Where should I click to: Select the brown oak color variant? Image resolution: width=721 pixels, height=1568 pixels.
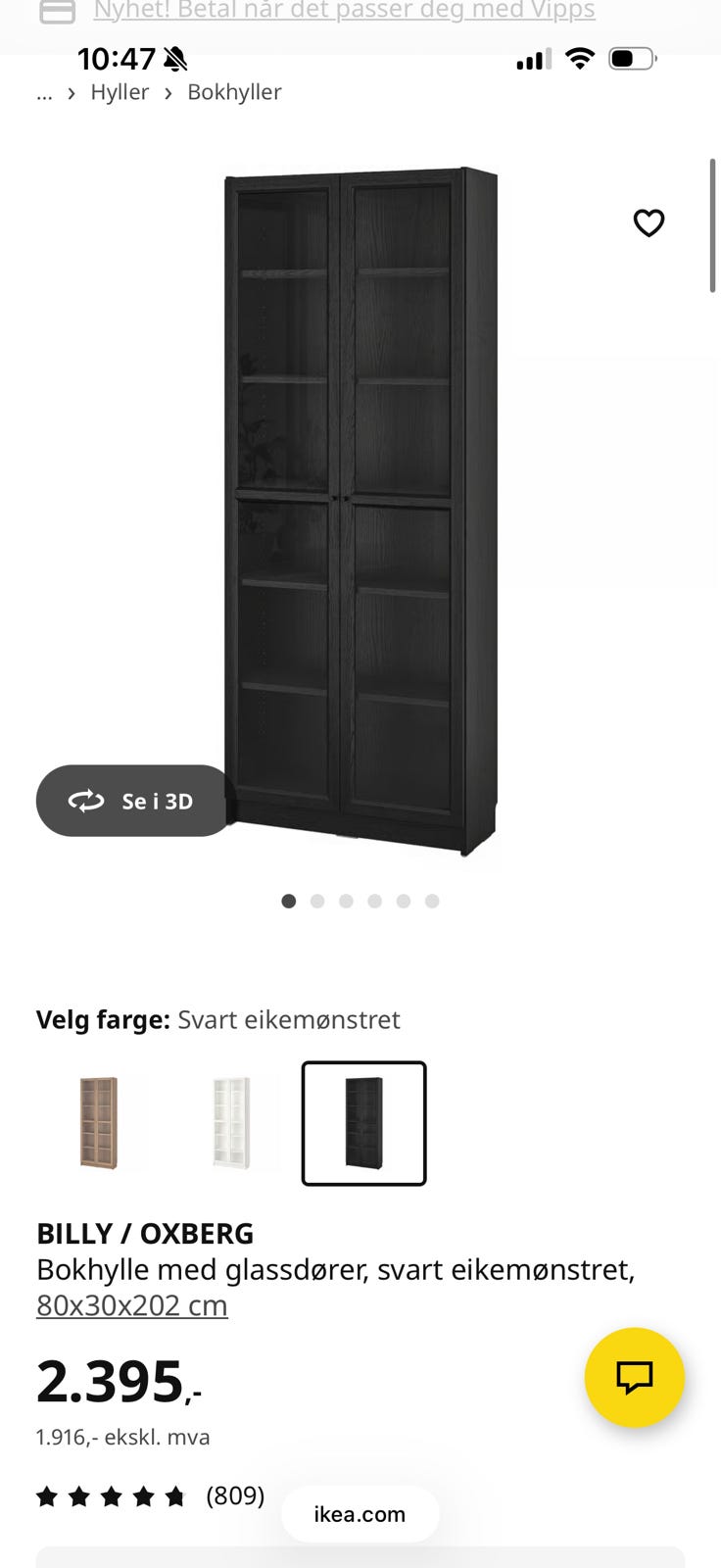click(x=99, y=1123)
